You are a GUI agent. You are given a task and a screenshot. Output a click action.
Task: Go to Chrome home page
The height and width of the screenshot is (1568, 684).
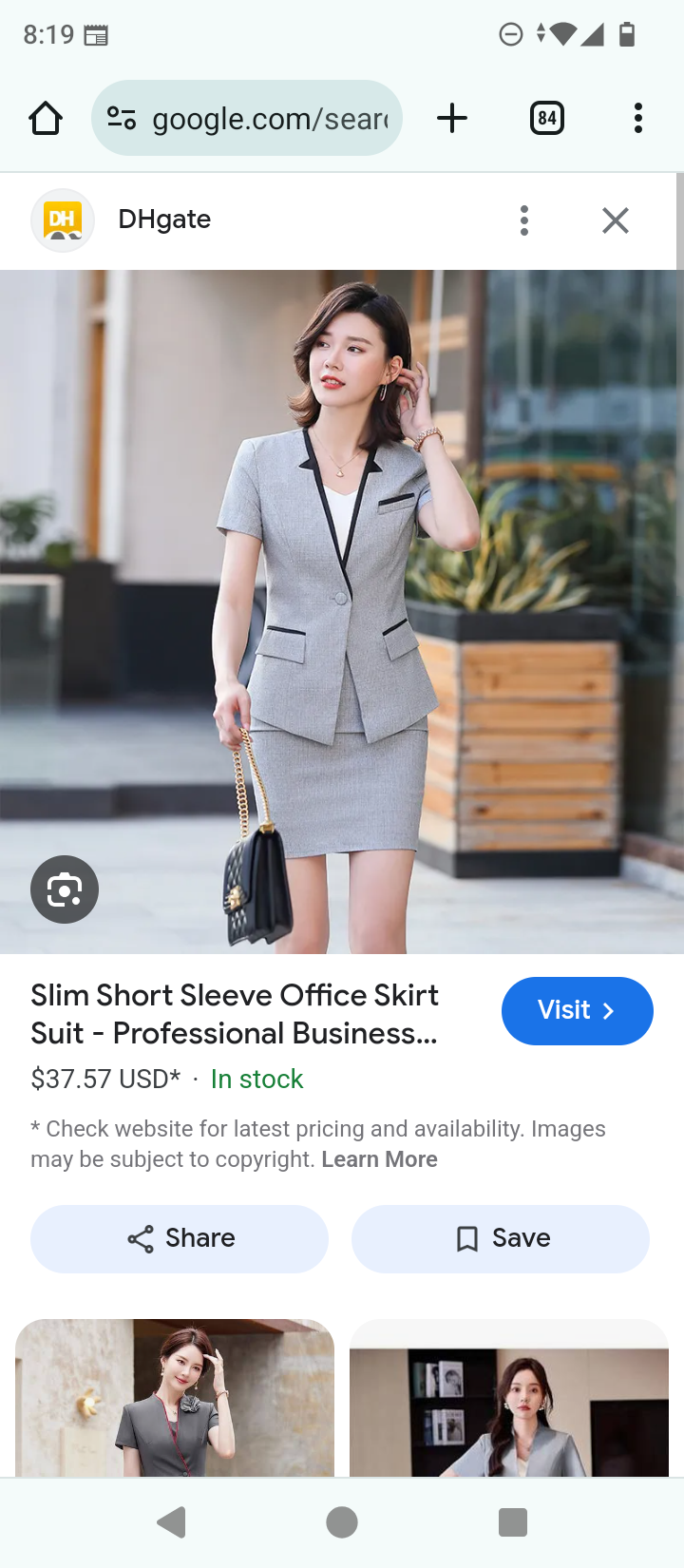tap(46, 119)
